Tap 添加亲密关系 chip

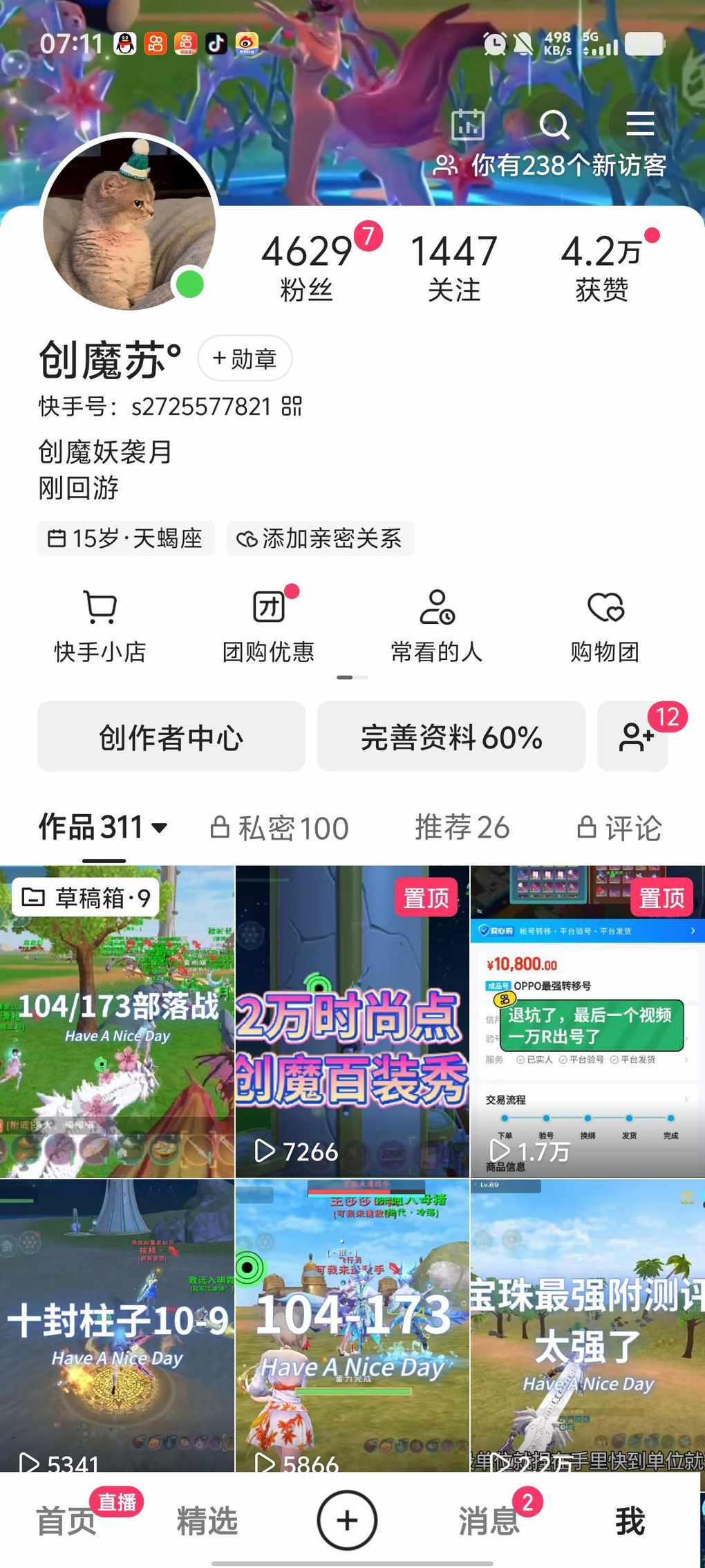(320, 538)
